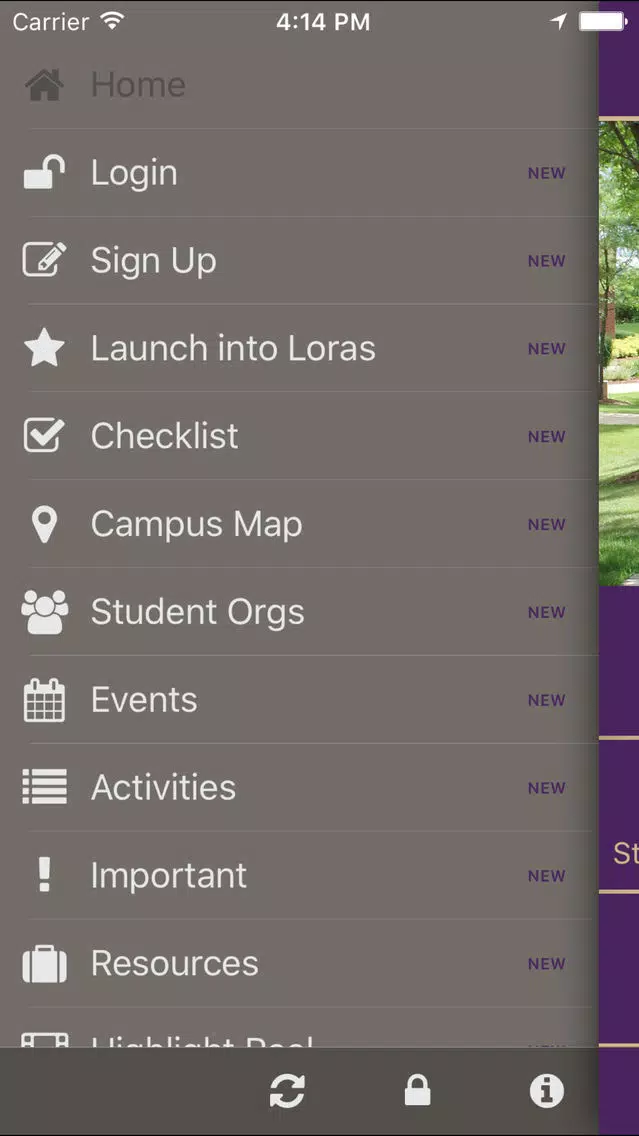Image resolution: width=639 pixels, height=1136 pixels.
Task: Go to the Checklist section
Action: [x=299, y=436]
